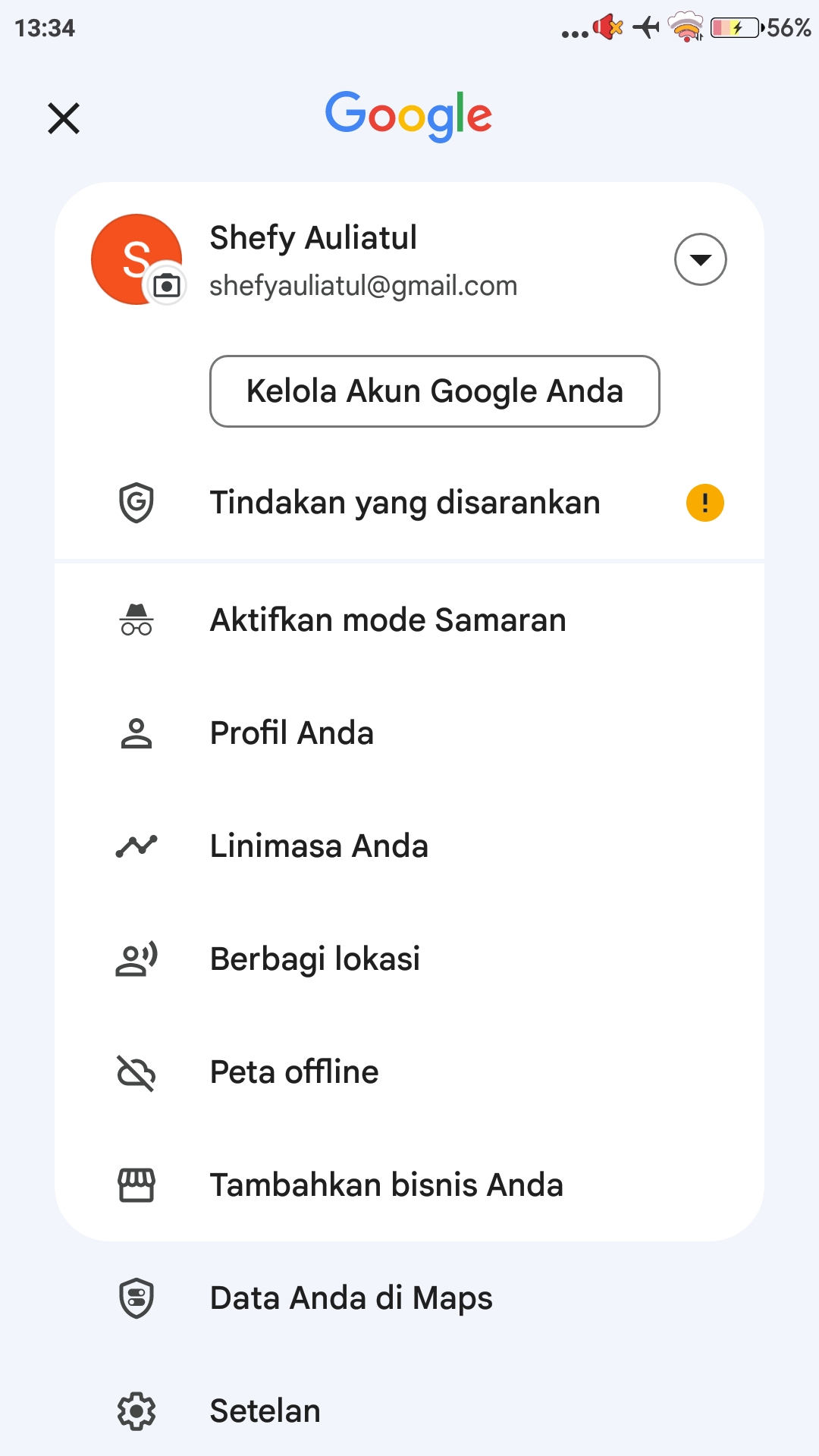Open Data Anda di Maps
Screen dimensions: 819x1456
tap(351, 1298)
